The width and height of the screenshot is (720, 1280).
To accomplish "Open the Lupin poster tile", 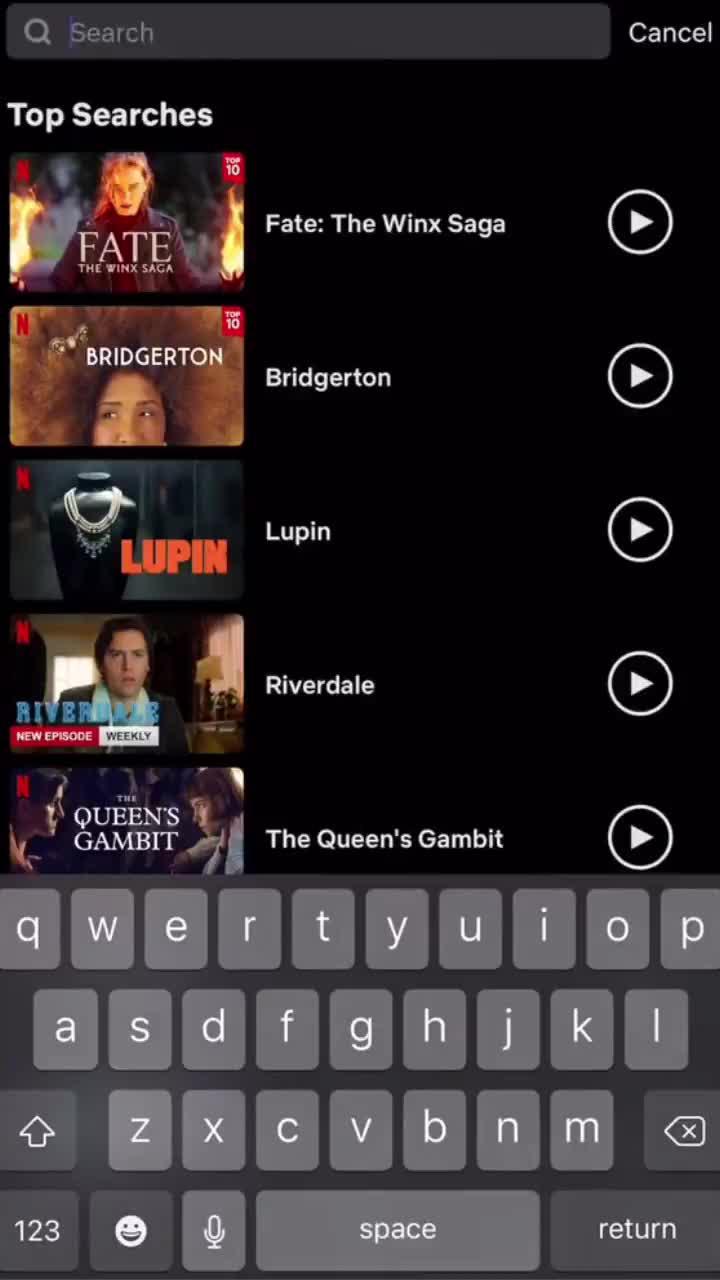I will coord(127,530).
